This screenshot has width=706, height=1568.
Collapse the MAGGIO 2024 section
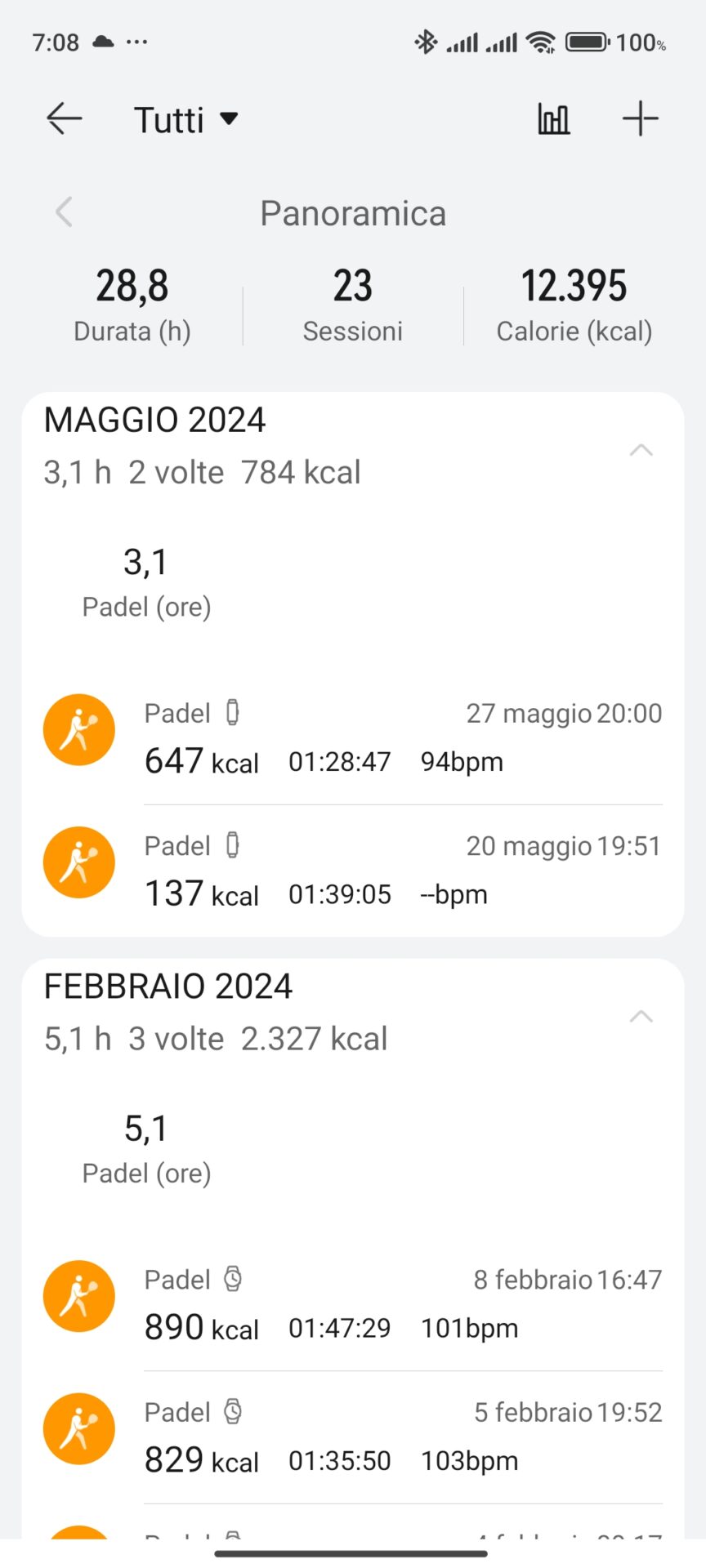(x=641, y=450)
